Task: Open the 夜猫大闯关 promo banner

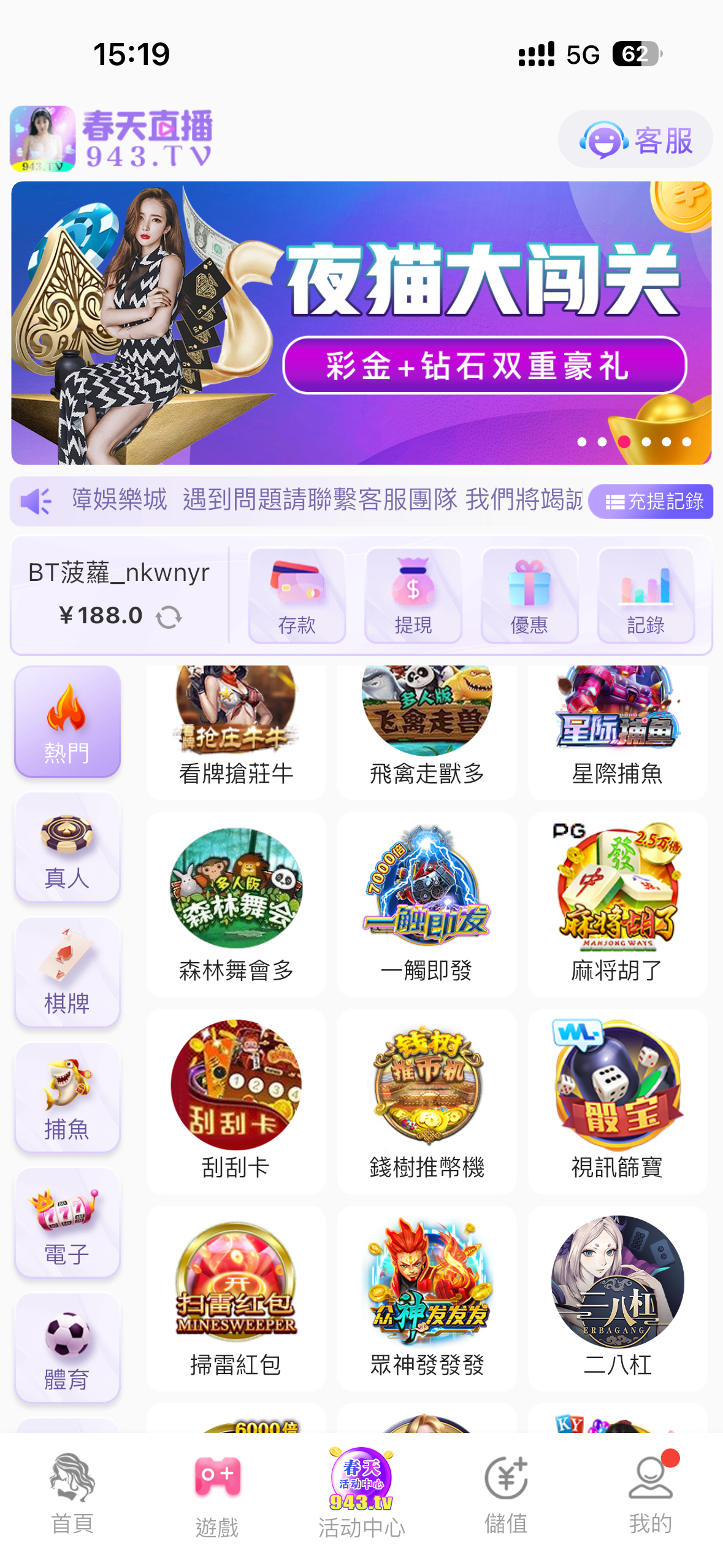Action: pos(361,323)
